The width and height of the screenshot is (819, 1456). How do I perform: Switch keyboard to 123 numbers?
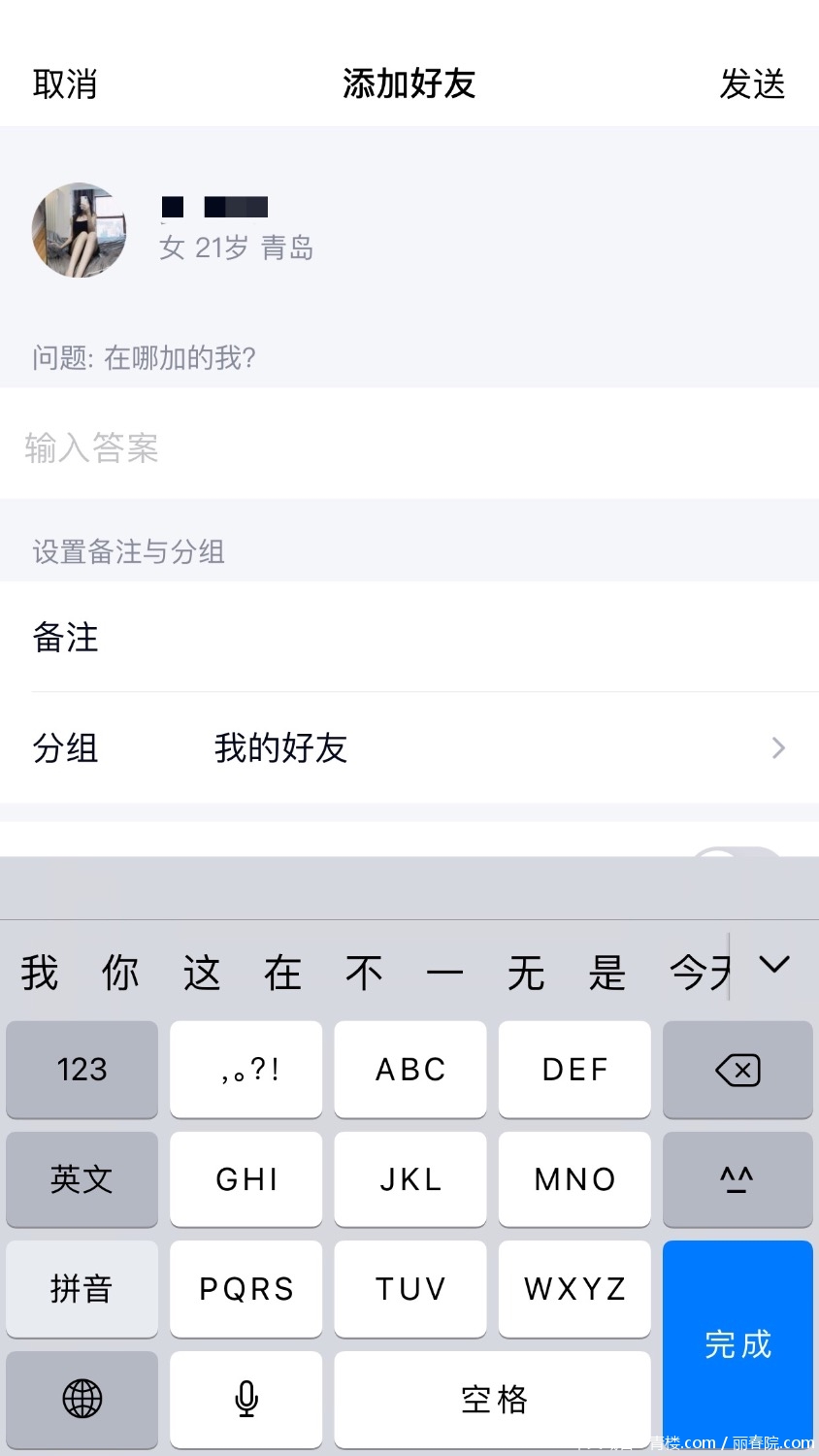click(82, 1070)
